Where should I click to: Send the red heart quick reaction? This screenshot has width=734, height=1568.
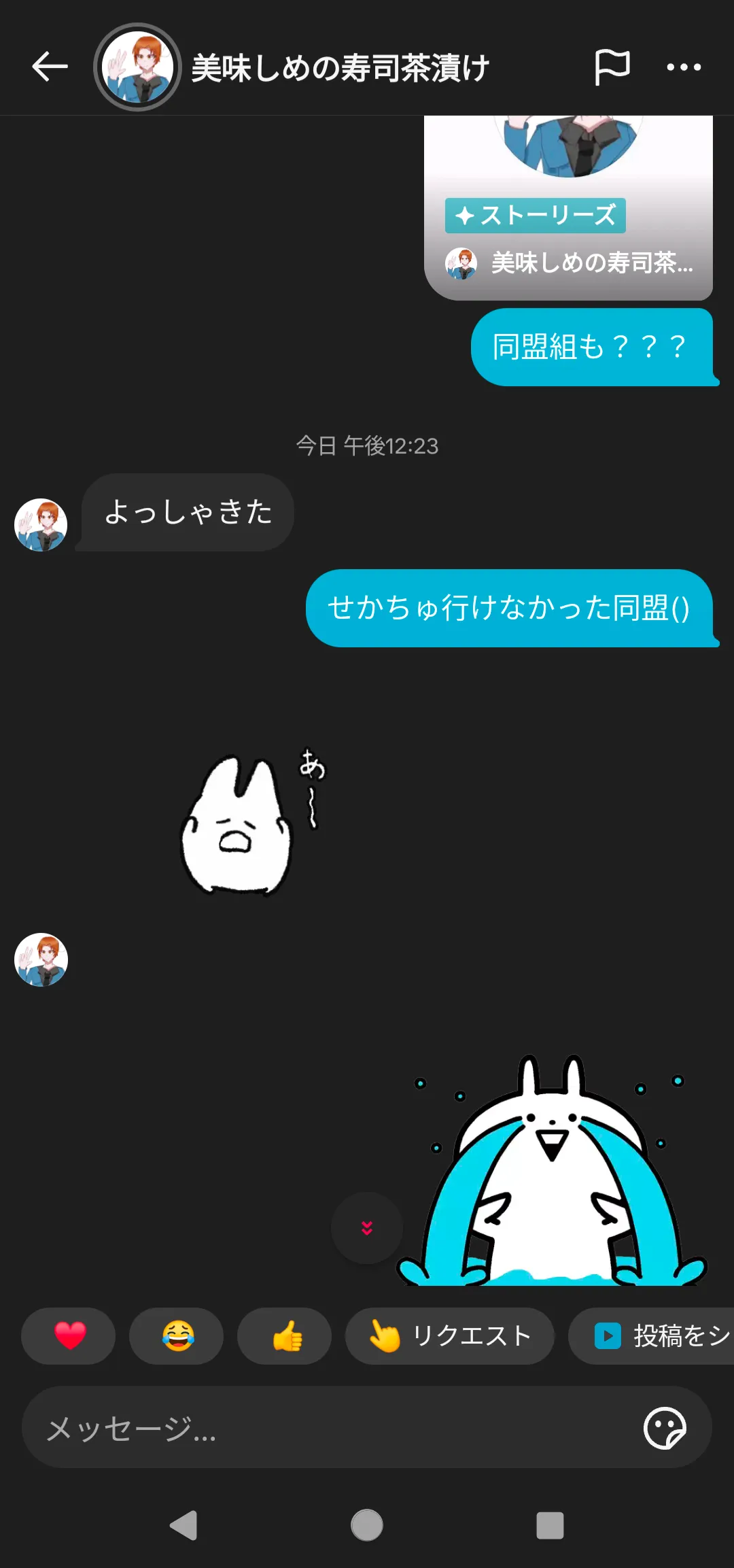point(69,1335)
